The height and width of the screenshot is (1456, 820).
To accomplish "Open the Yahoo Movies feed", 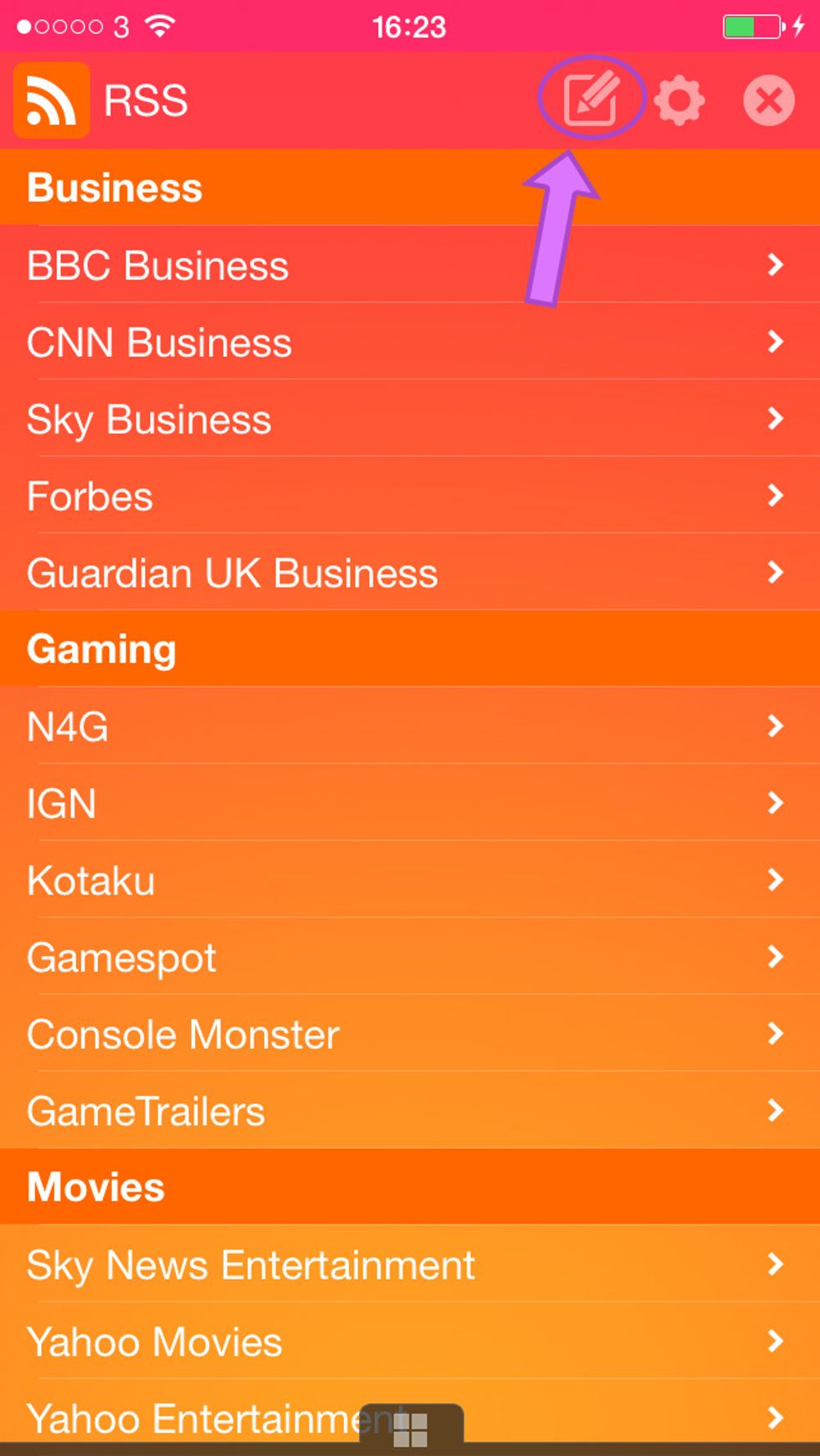I will click(410, 1341).
